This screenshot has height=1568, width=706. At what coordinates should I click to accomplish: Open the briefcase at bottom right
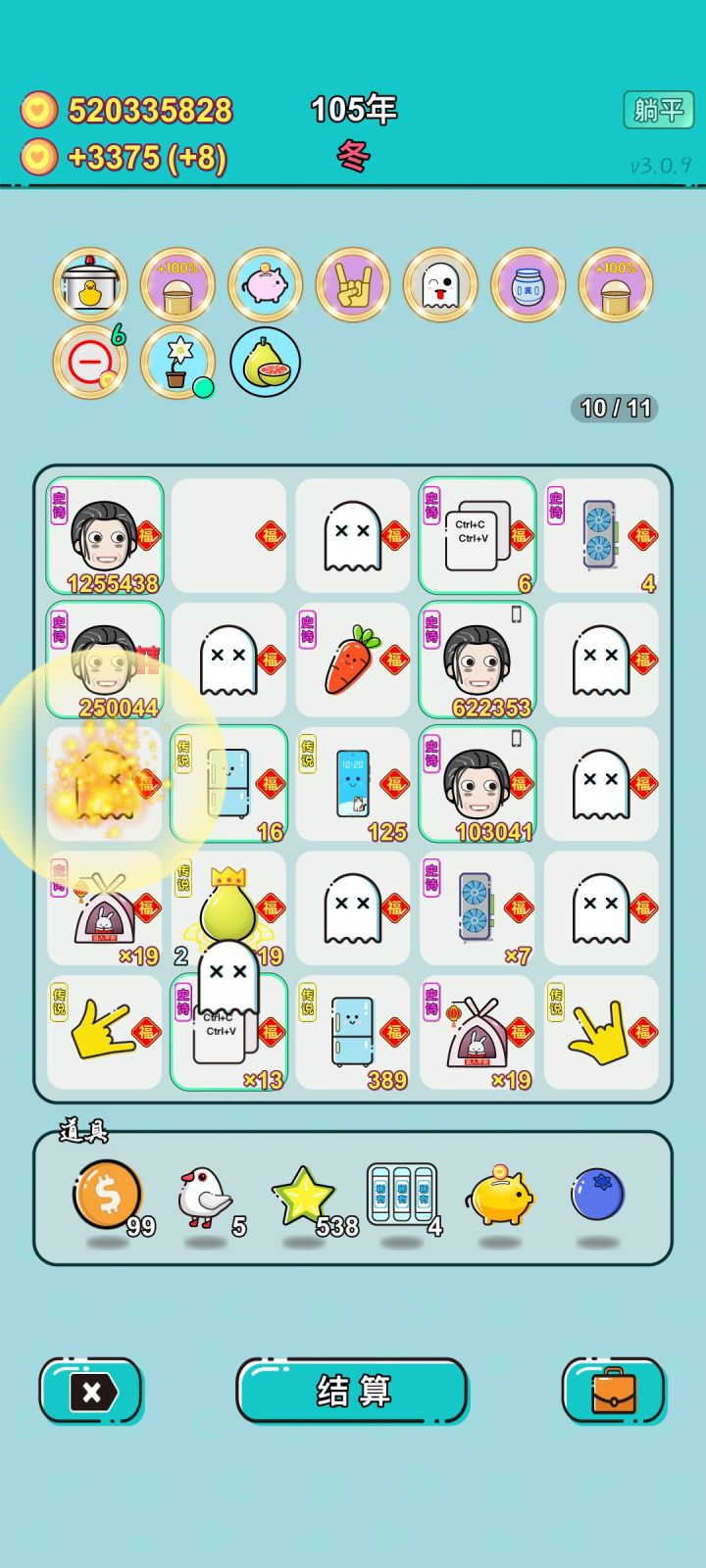click(613, 1391)
